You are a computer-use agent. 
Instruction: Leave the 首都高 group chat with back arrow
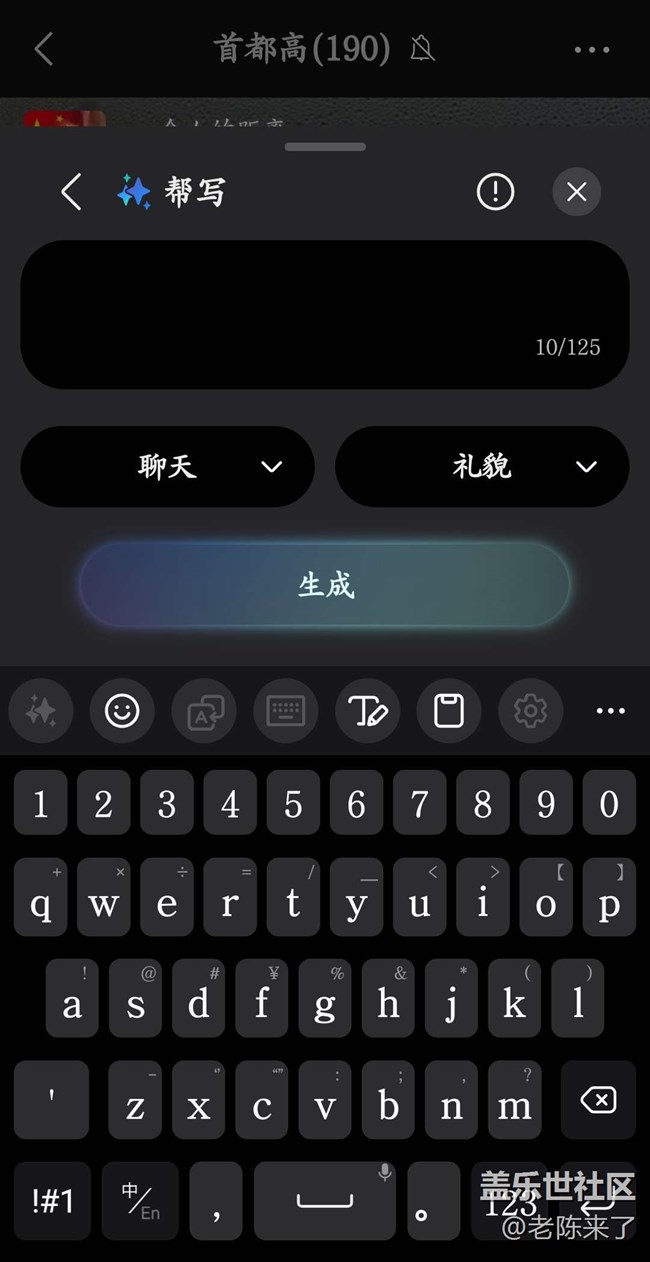(44, 49)
